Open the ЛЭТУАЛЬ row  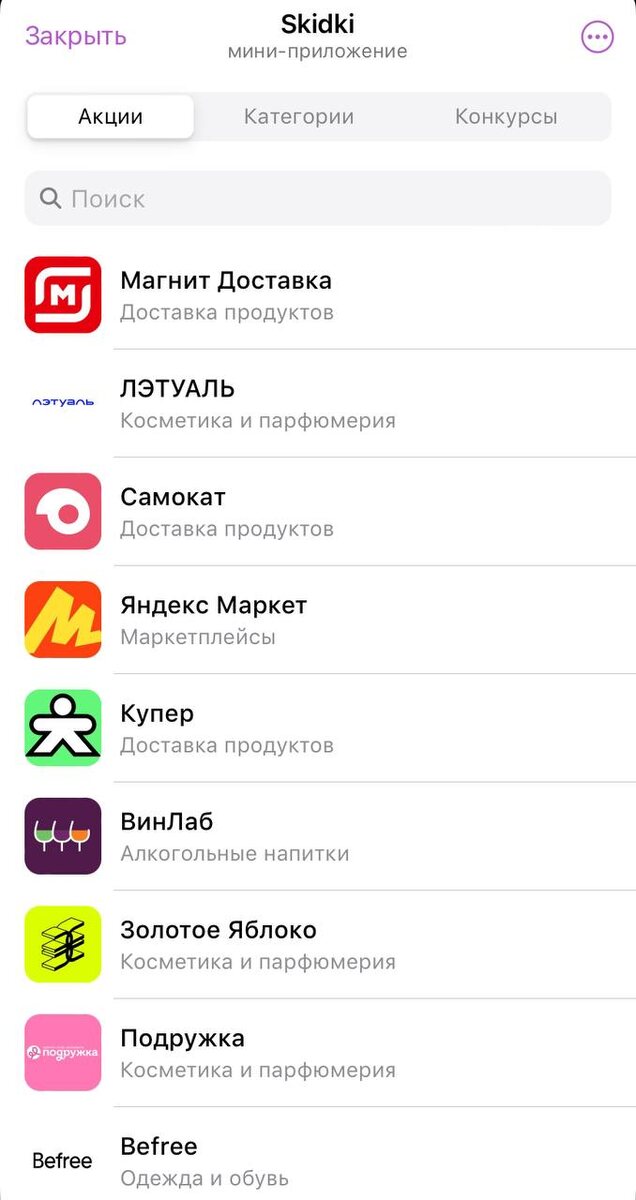(318, 403)
